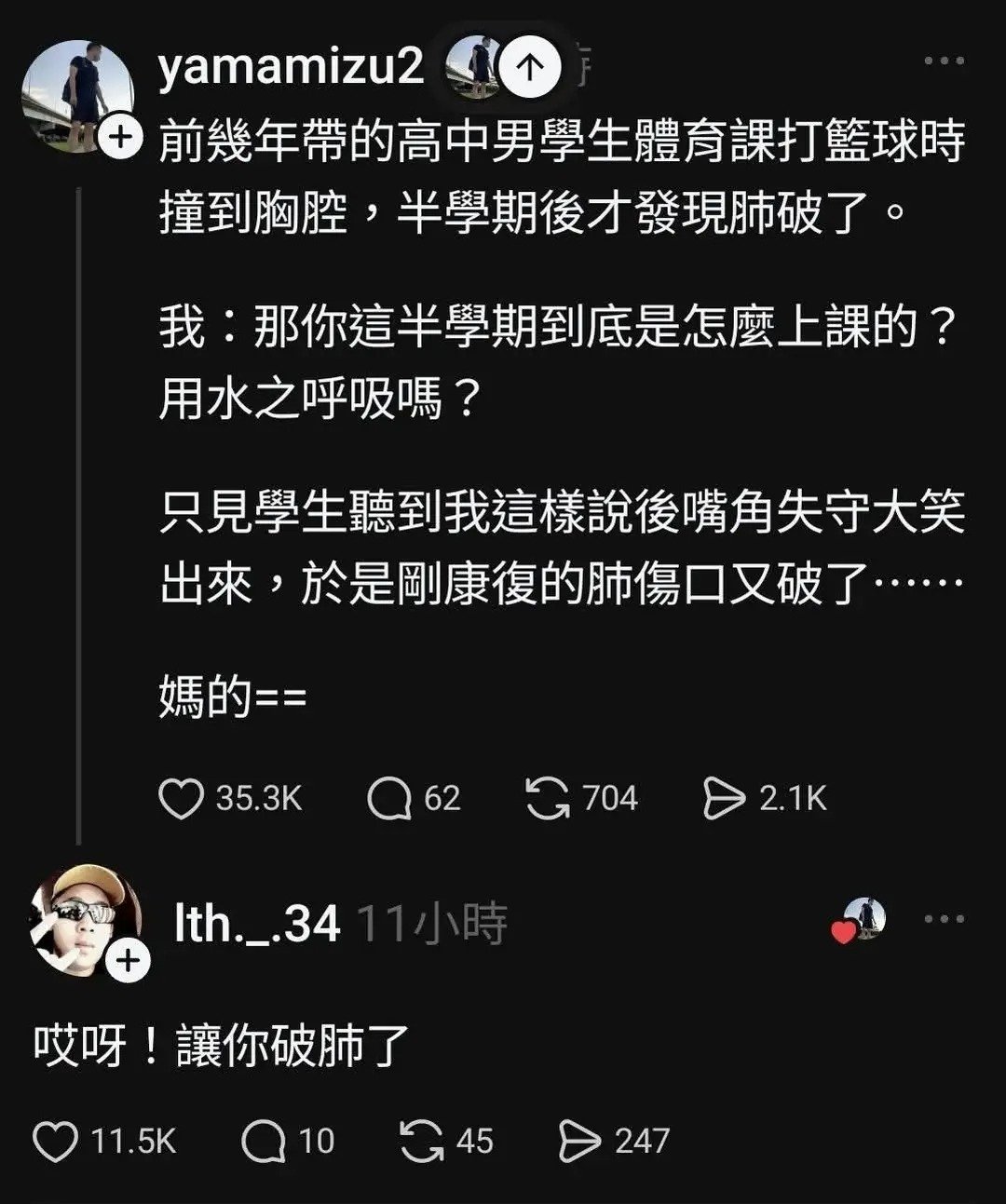Repost the reply from lth._.34
Screen dimensions: 1006x1204
tap(421, 1142)
